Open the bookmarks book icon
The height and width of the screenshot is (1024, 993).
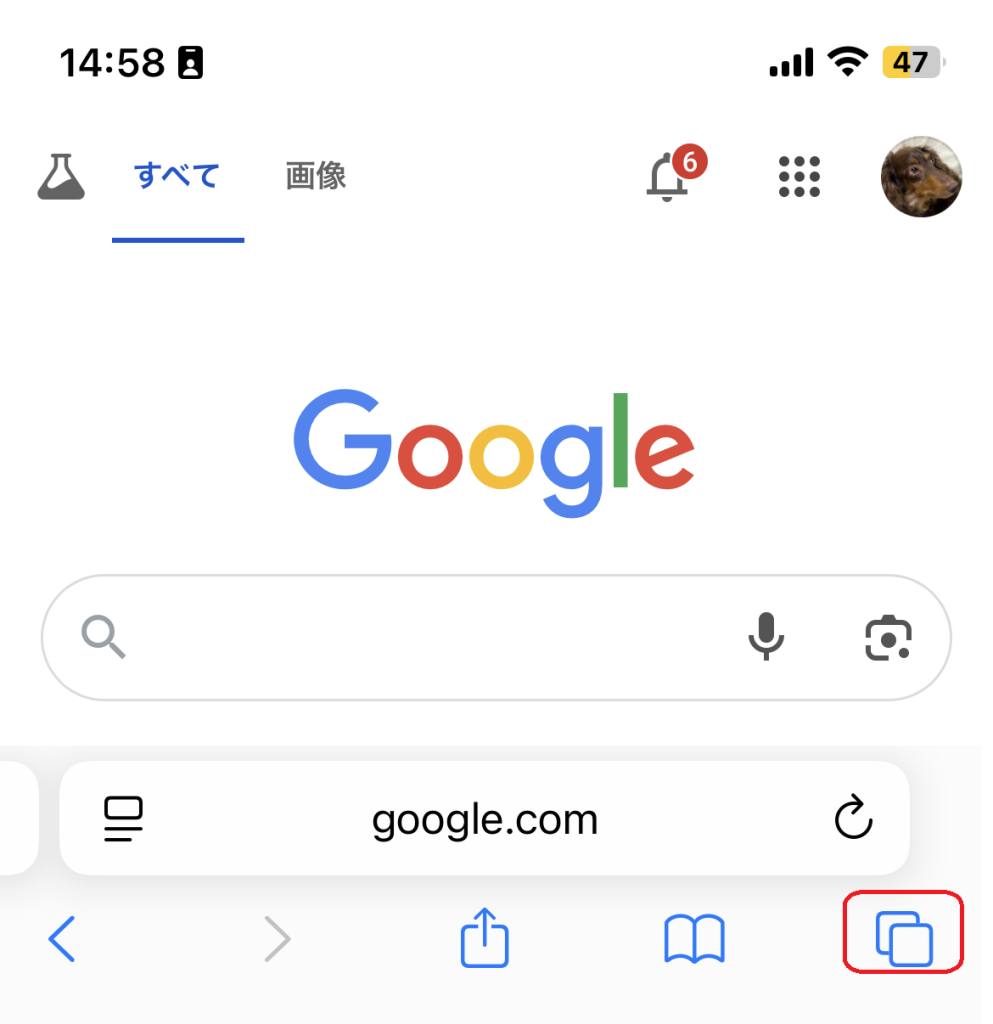coord(694,940)
